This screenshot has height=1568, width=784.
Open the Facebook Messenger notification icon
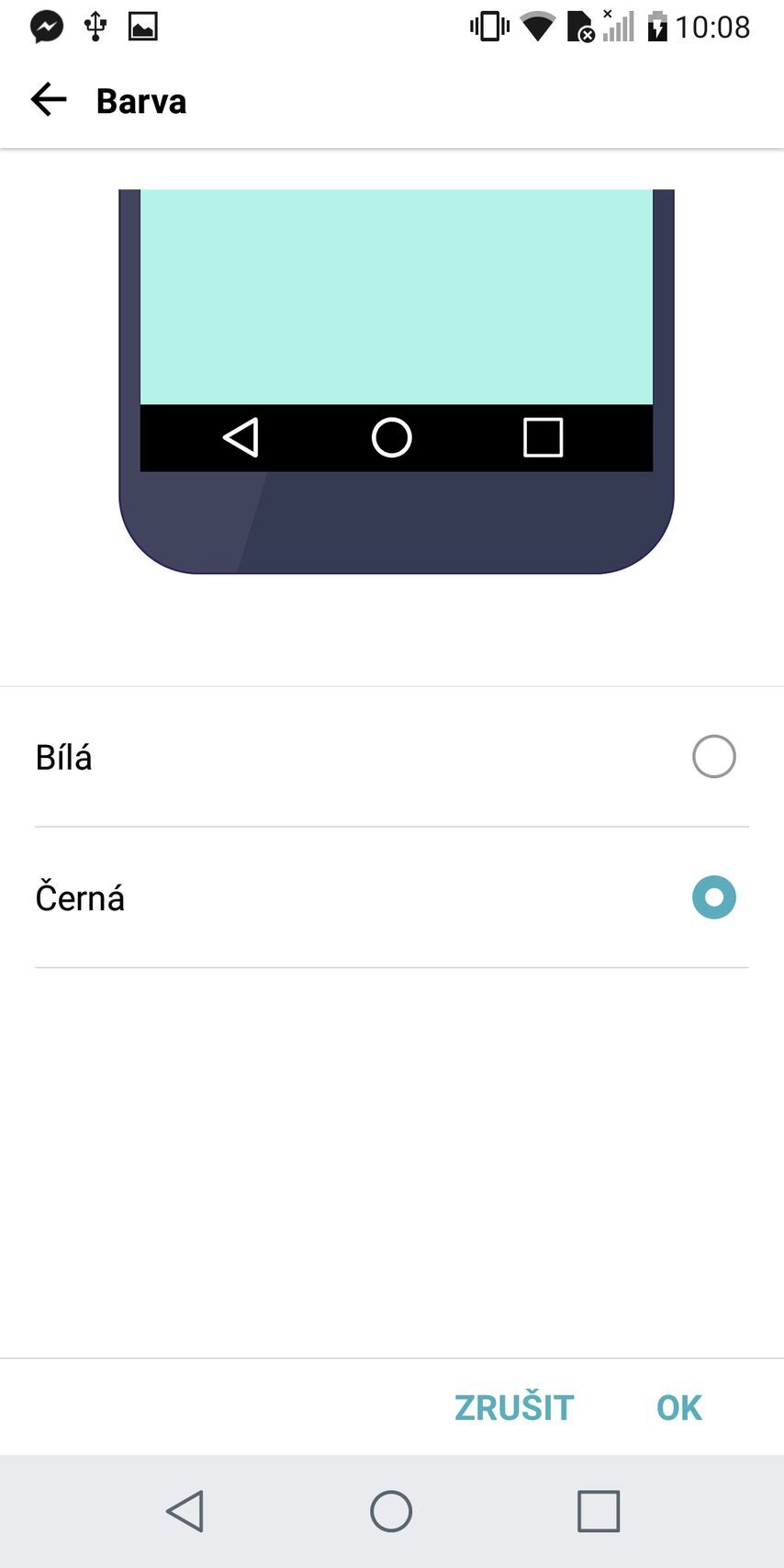(45, 26)
